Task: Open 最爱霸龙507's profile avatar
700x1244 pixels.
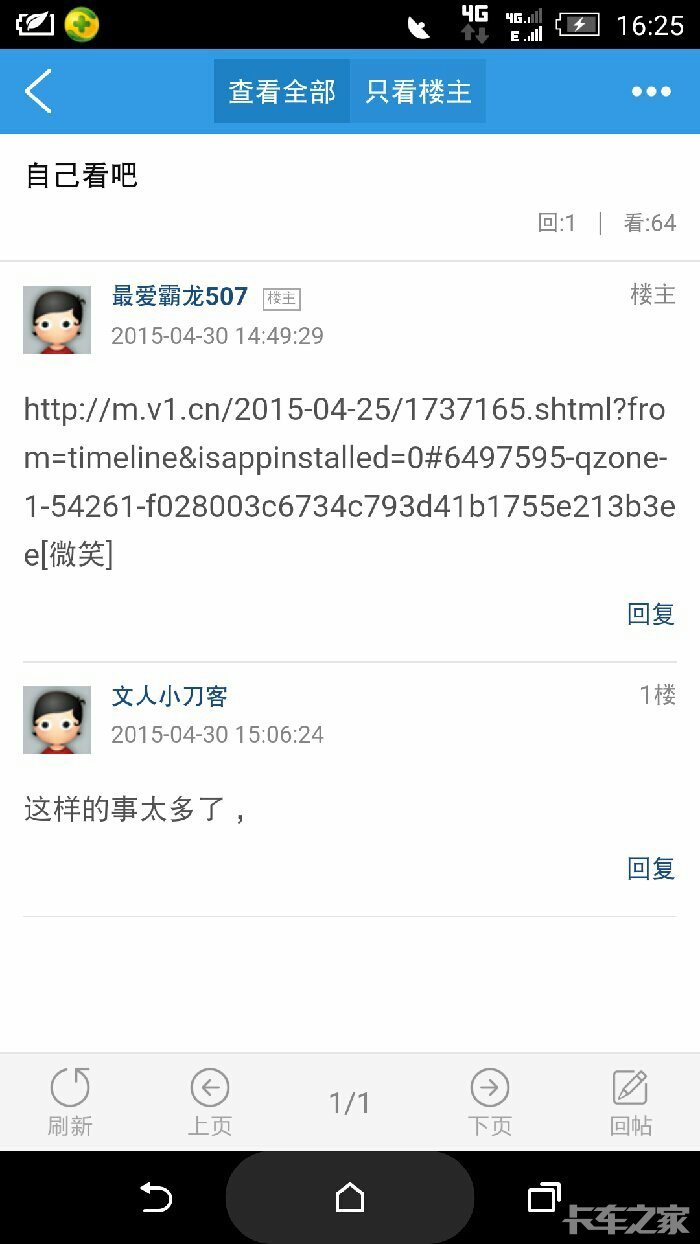Action: (x=57, y=320)
